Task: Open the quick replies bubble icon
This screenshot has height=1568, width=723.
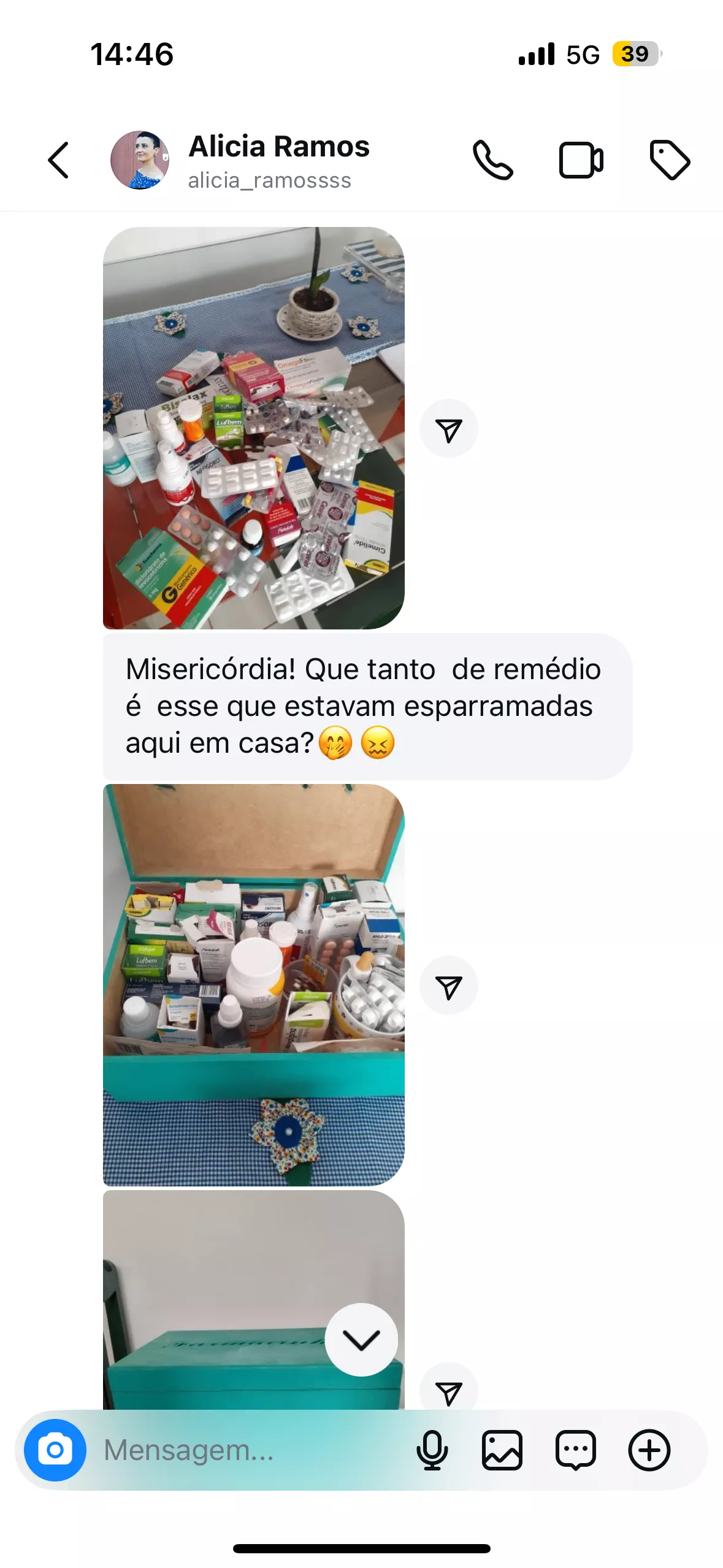Action: coord(575,1450)
